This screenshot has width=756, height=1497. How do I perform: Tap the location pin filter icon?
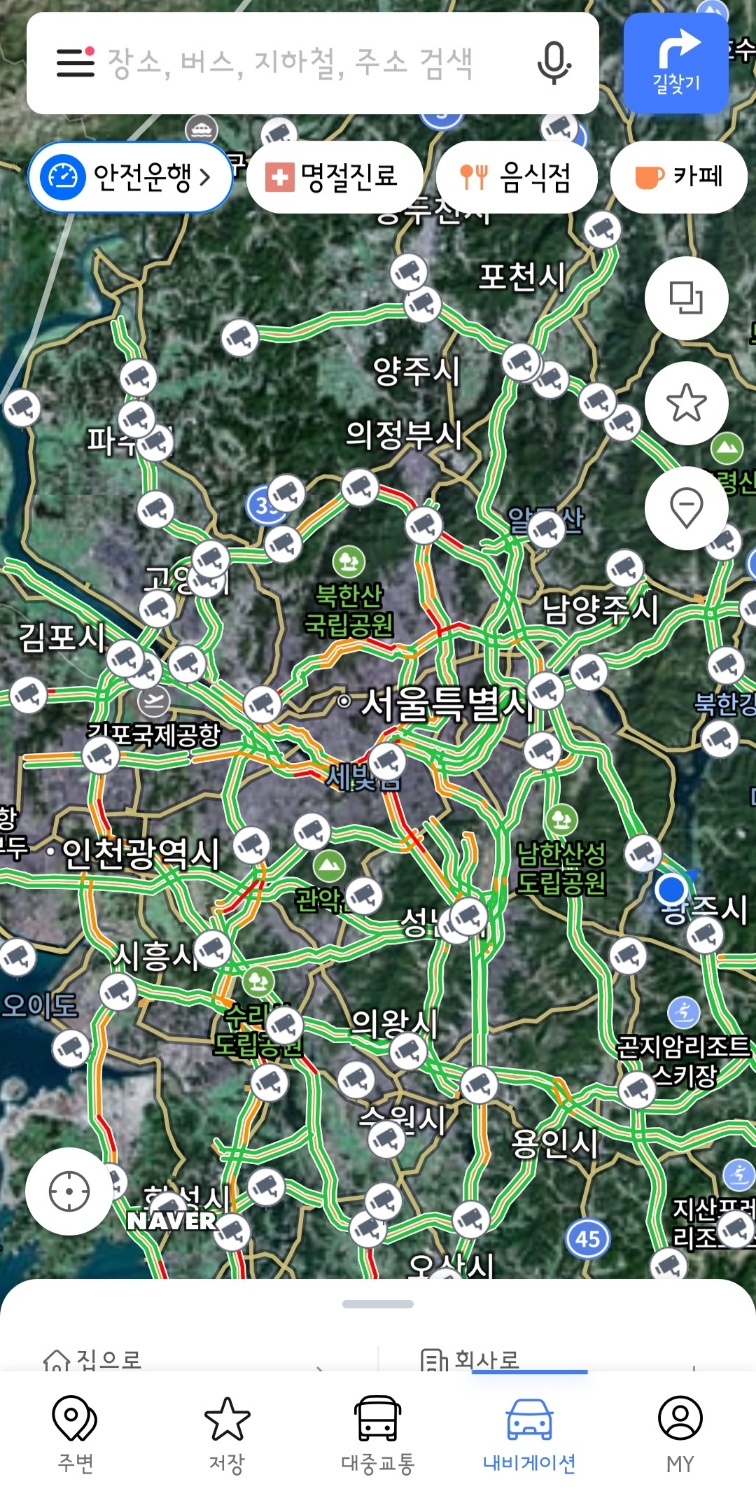686,508
